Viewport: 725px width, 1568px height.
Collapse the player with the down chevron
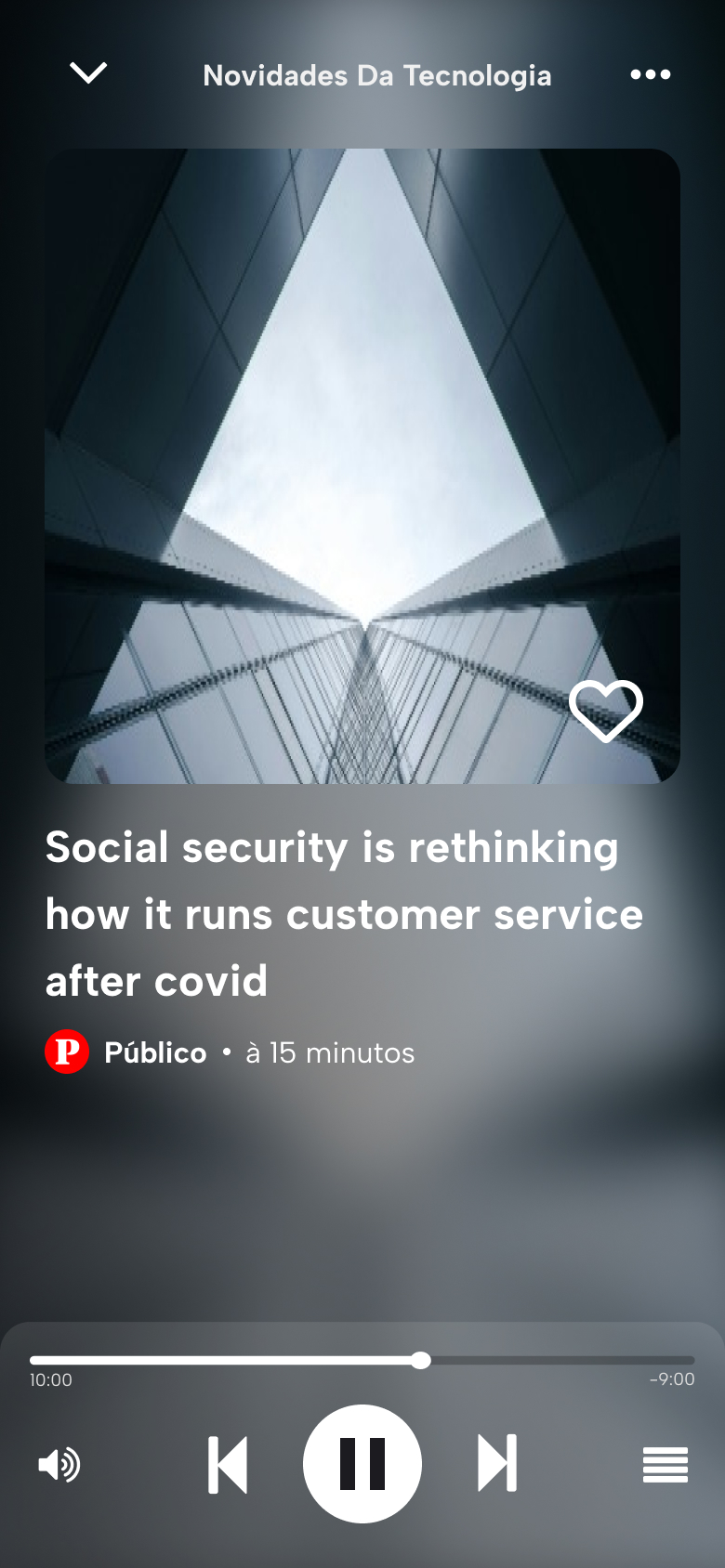pos(88,72)
